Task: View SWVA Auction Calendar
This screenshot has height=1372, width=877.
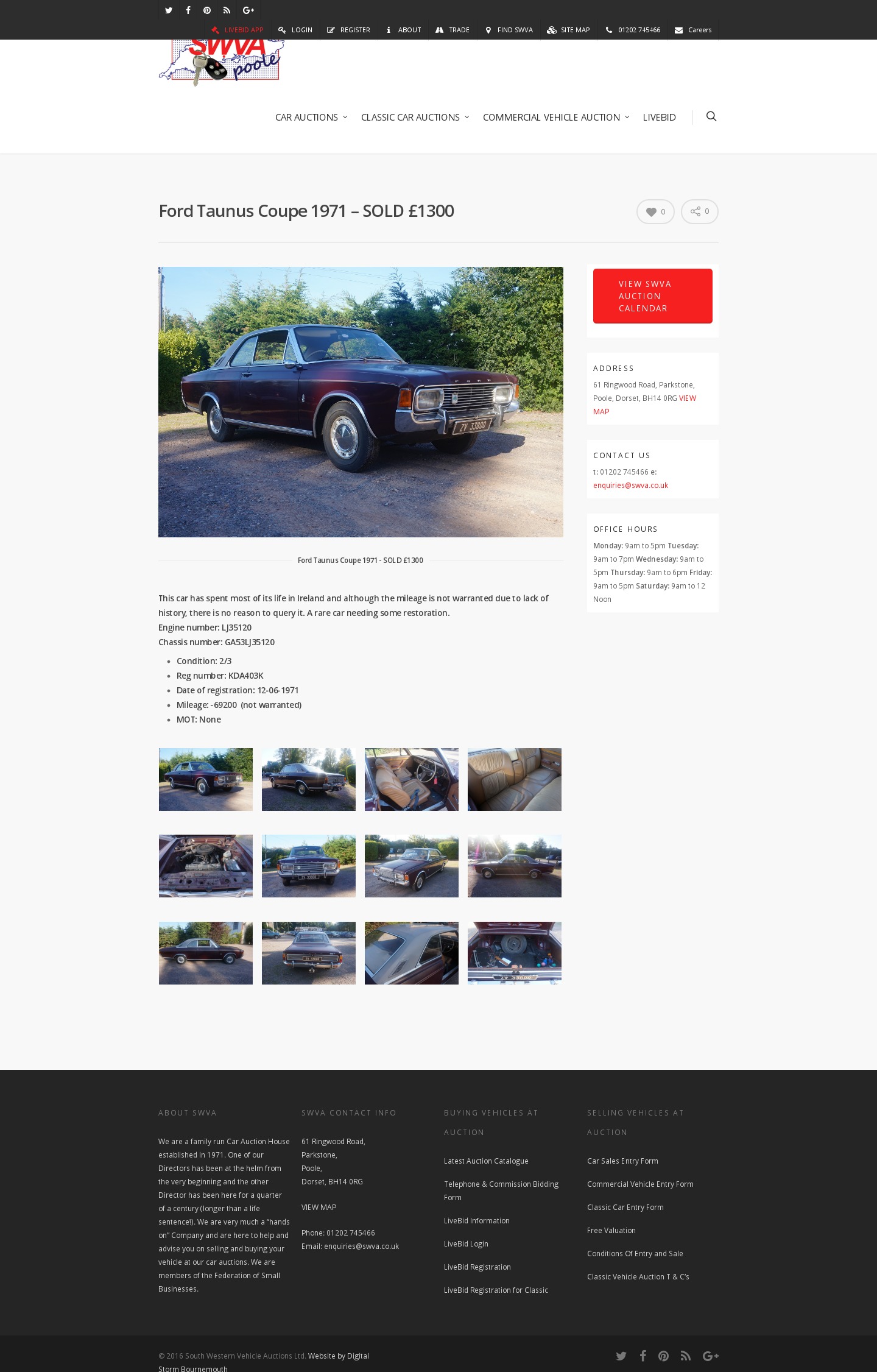Action: 652,296
